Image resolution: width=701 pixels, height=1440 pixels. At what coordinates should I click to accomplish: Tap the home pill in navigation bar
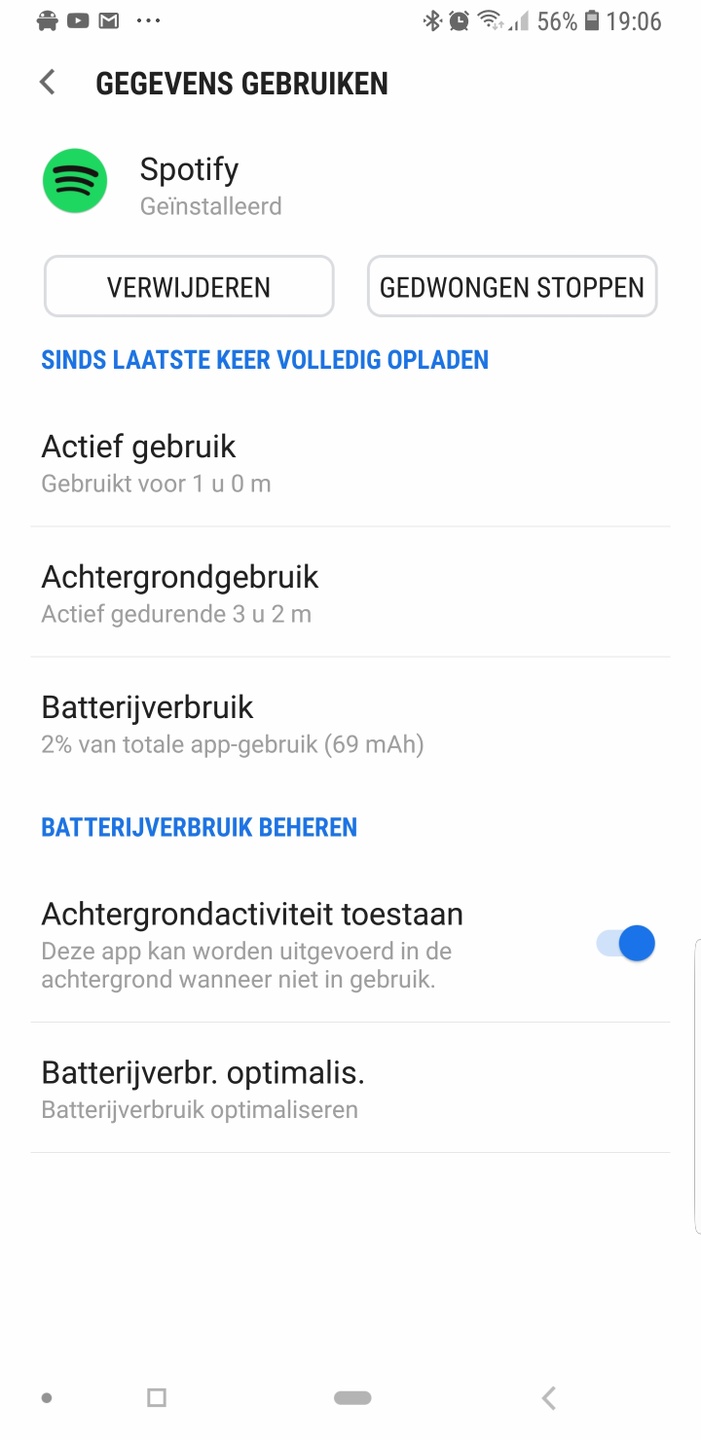click(x=353, y=1398)
